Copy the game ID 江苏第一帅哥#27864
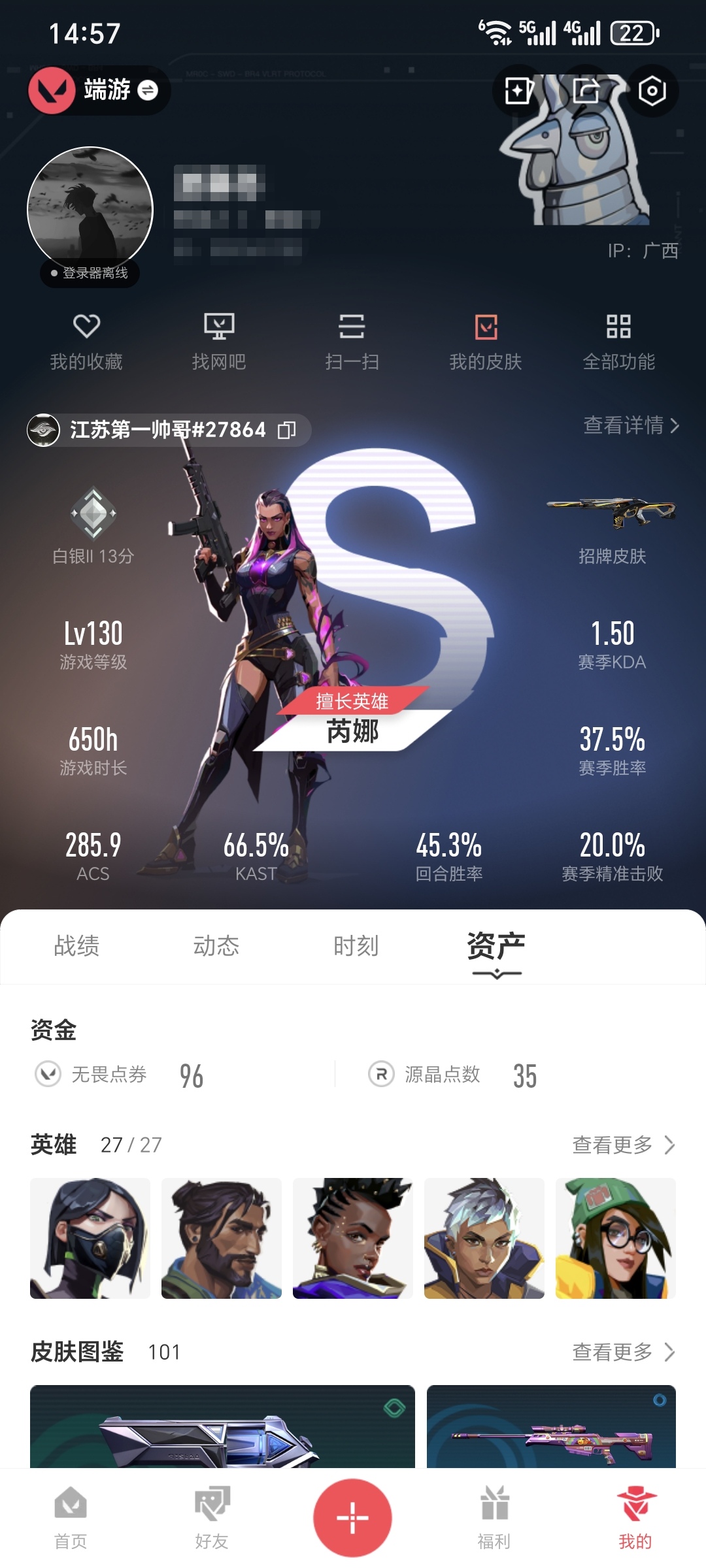Image resolution: width=706 pixels, height=1568 pixels. pyautogui.click(x=286, y=430)
